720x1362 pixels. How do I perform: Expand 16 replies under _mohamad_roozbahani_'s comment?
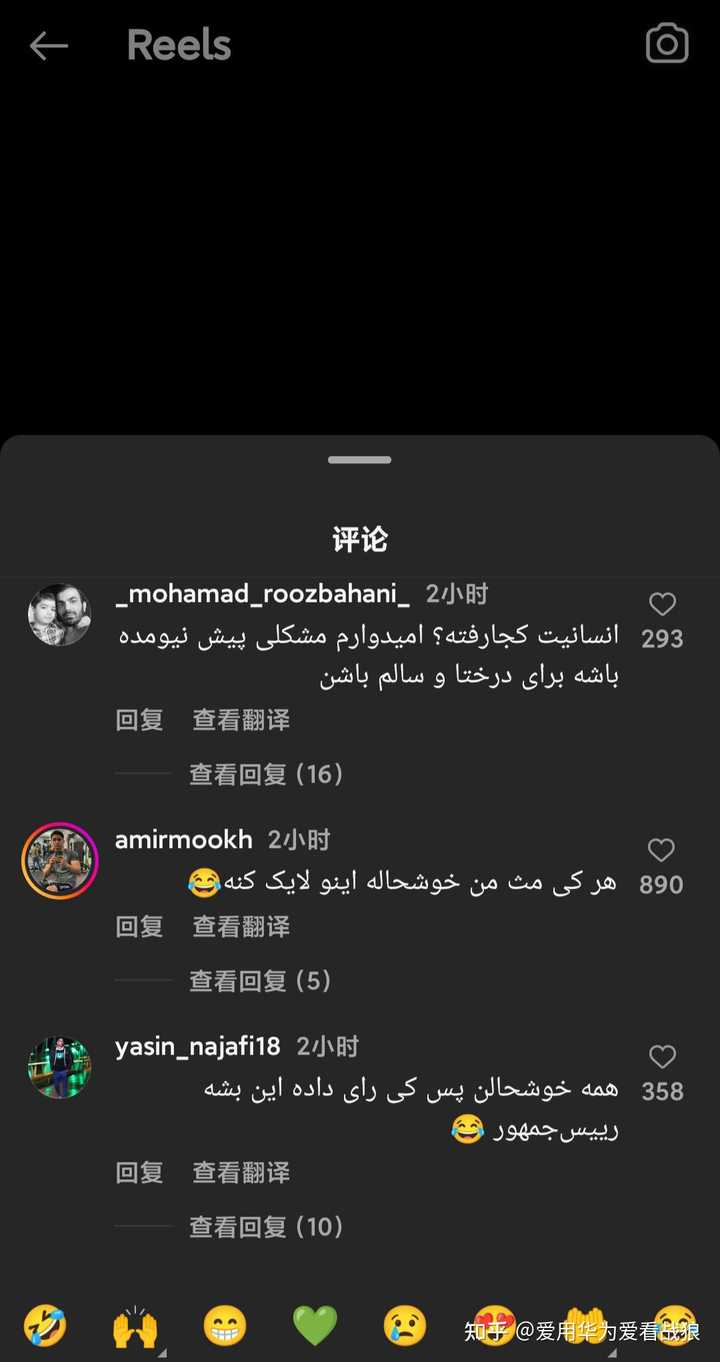click(266, 774)
